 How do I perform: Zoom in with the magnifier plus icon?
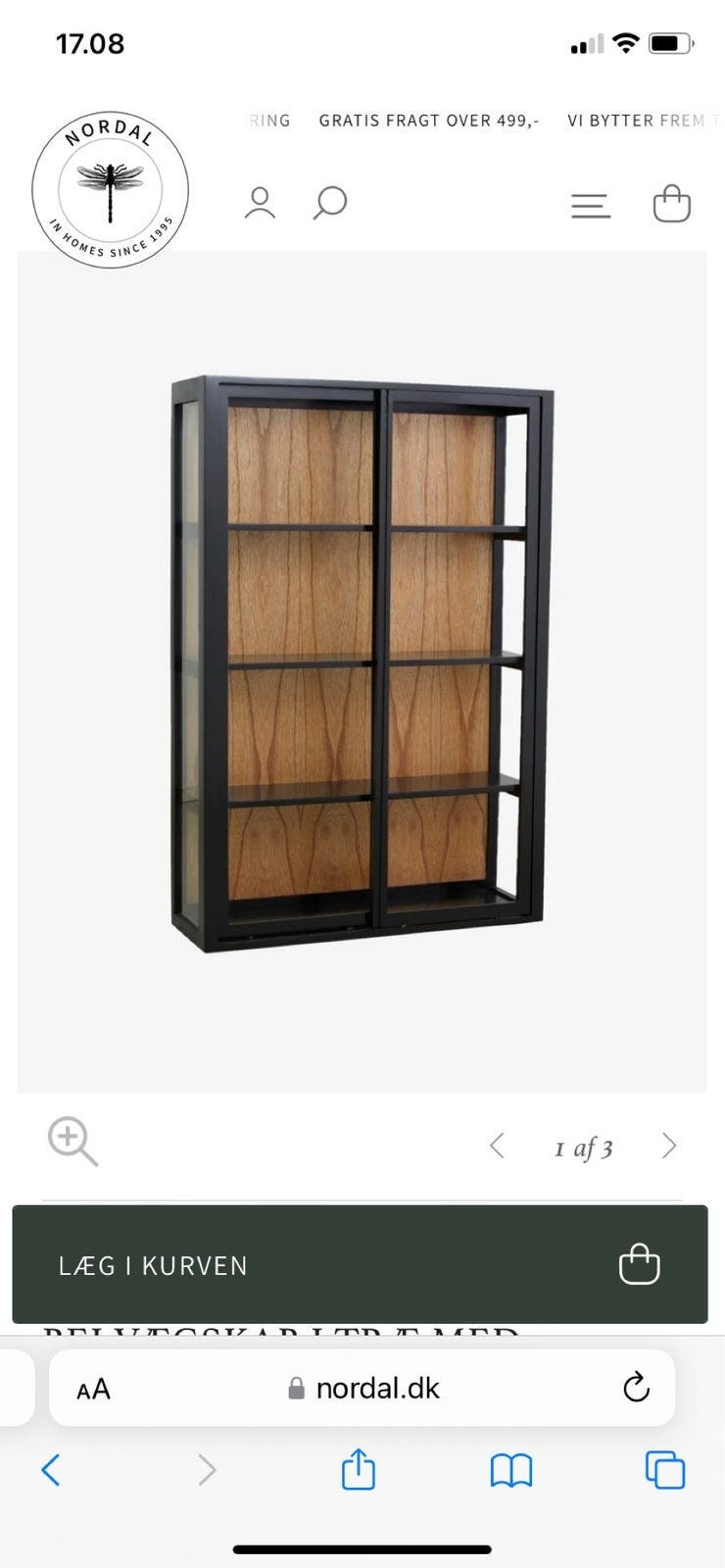tap(72, 1141)
